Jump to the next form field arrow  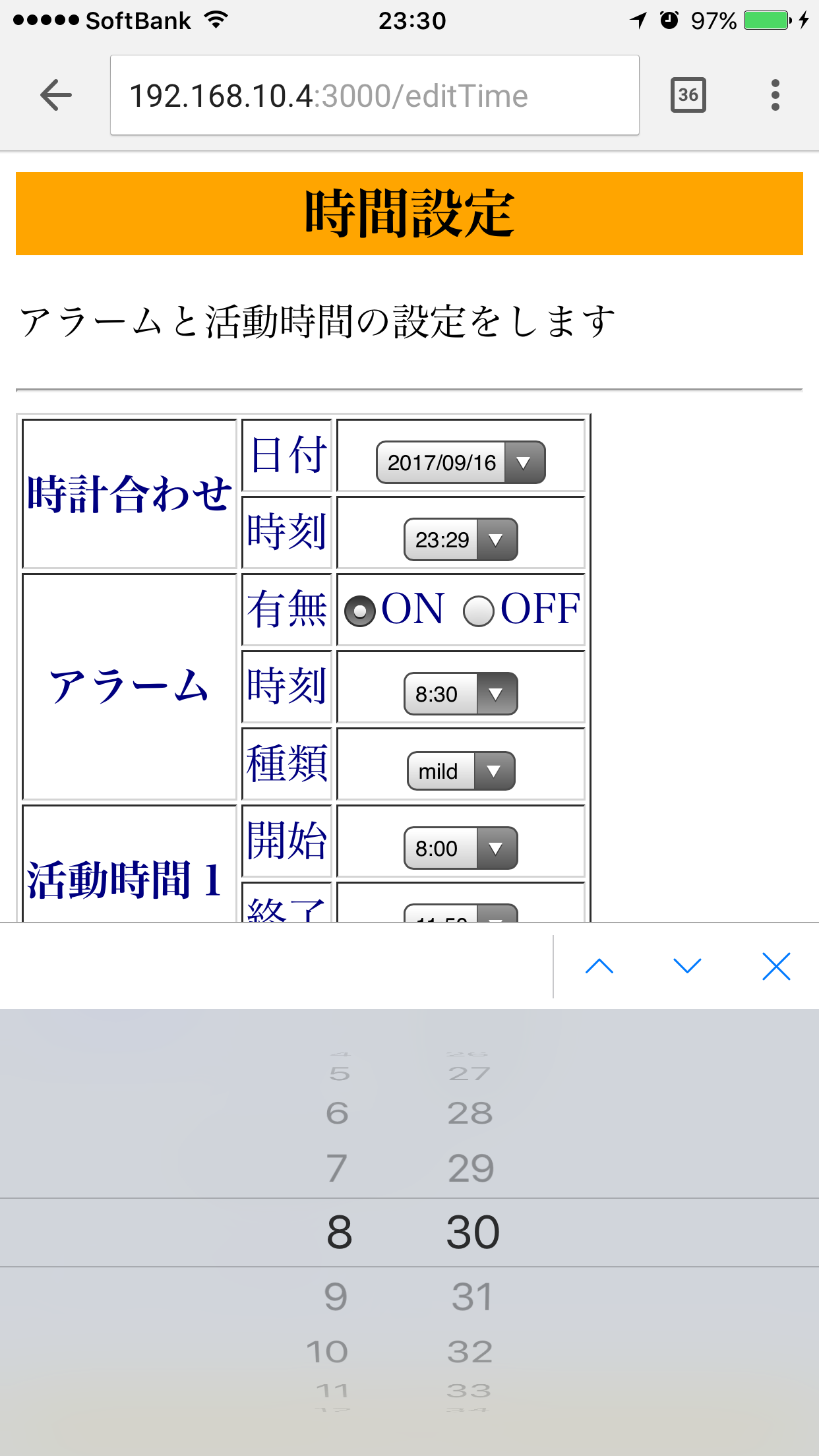click(x=687, y=967)
